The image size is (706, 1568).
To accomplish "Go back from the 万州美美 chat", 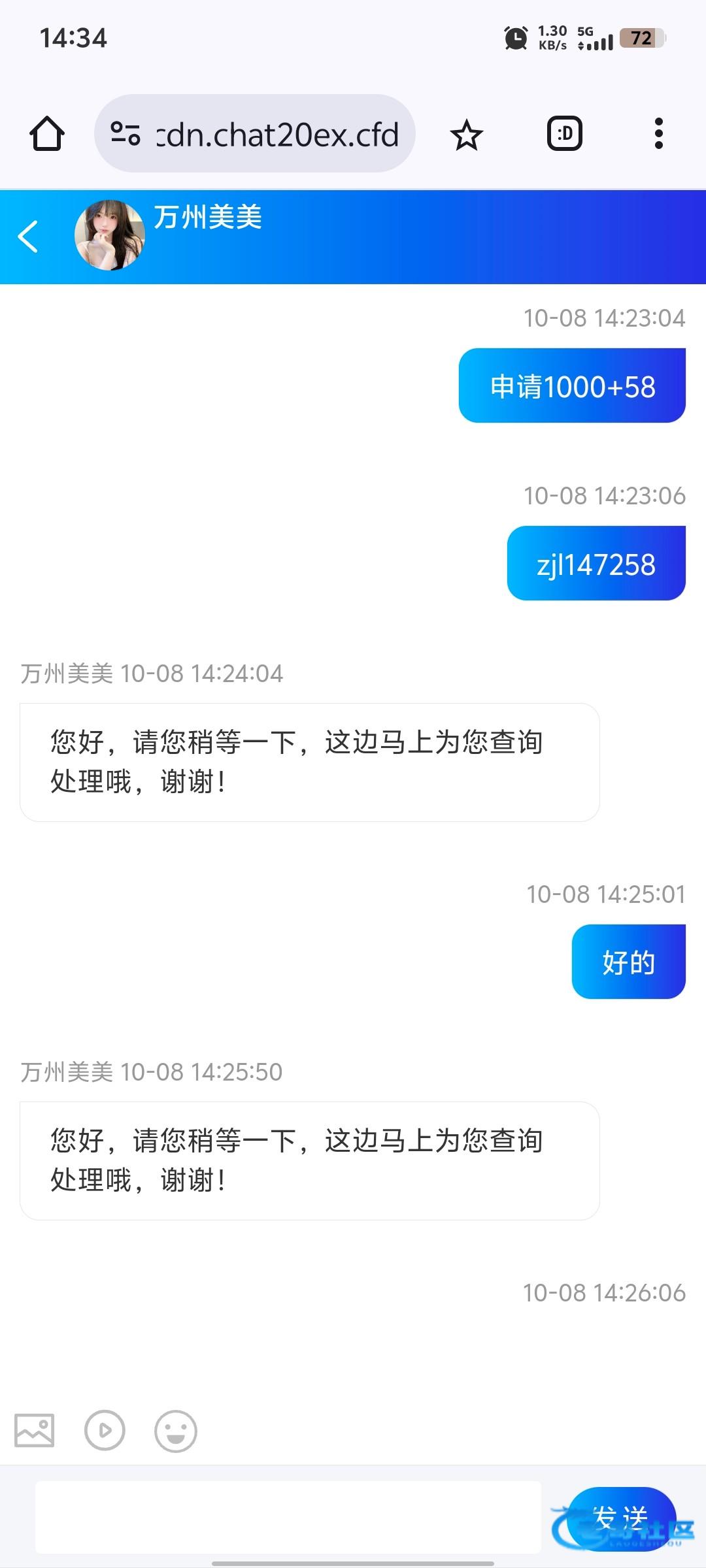I will pos(29,237).
